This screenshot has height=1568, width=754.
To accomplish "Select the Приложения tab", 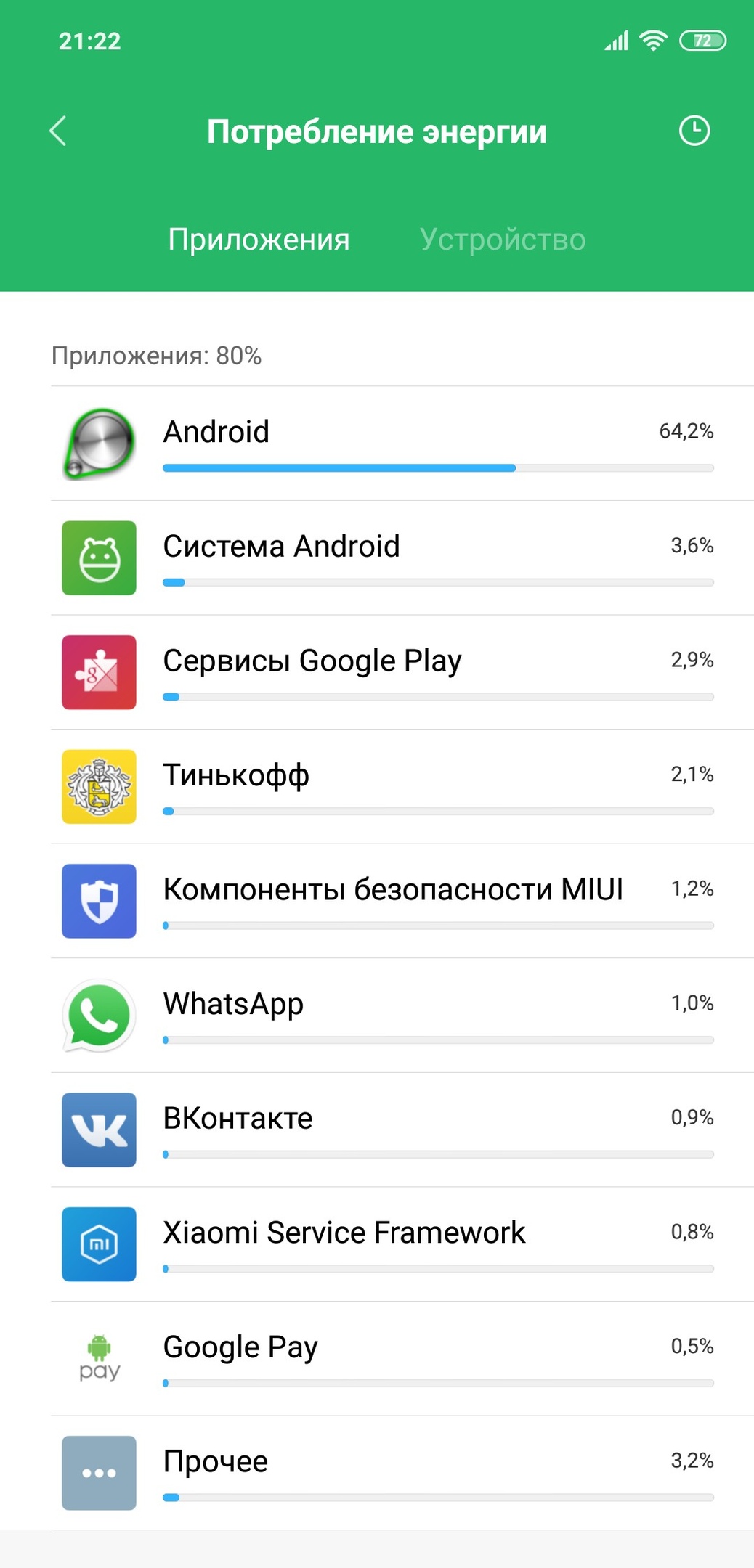I will 259,240.
